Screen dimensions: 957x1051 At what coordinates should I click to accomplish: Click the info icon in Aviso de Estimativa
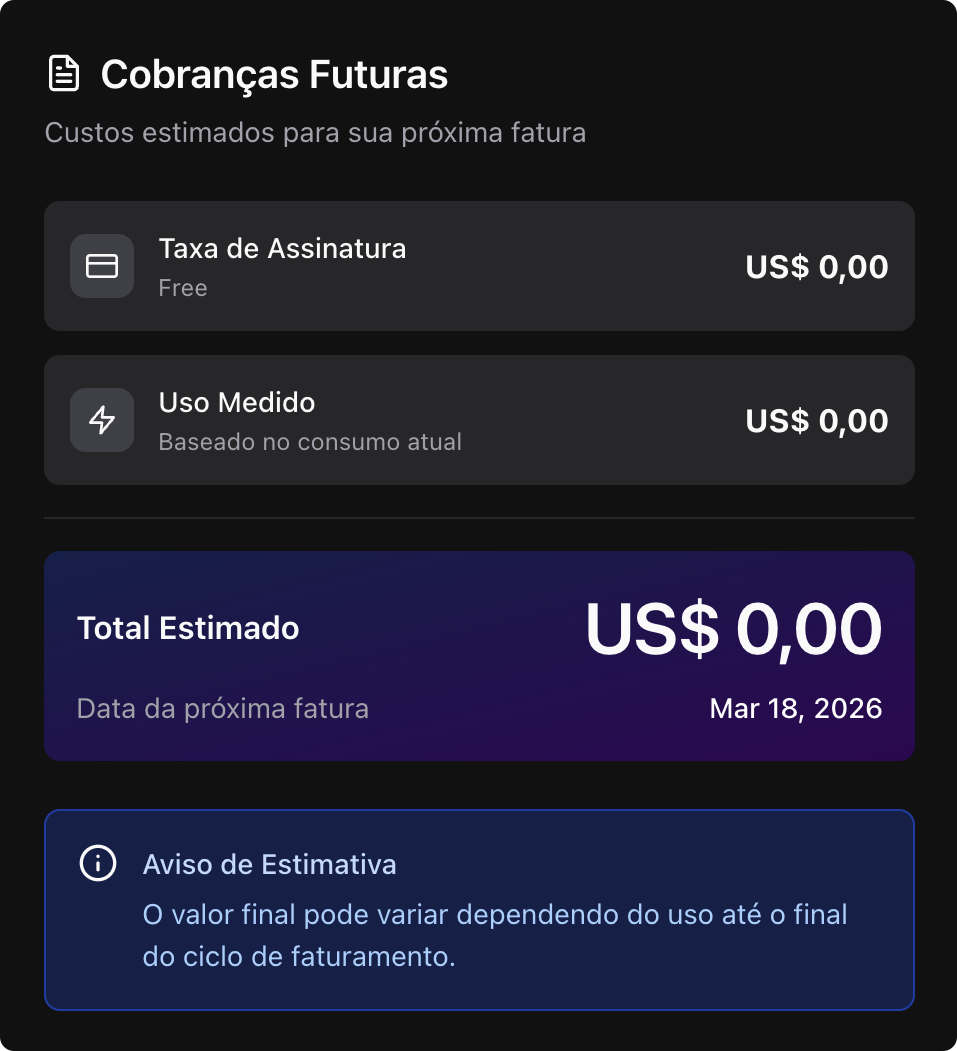coord(99,863)
